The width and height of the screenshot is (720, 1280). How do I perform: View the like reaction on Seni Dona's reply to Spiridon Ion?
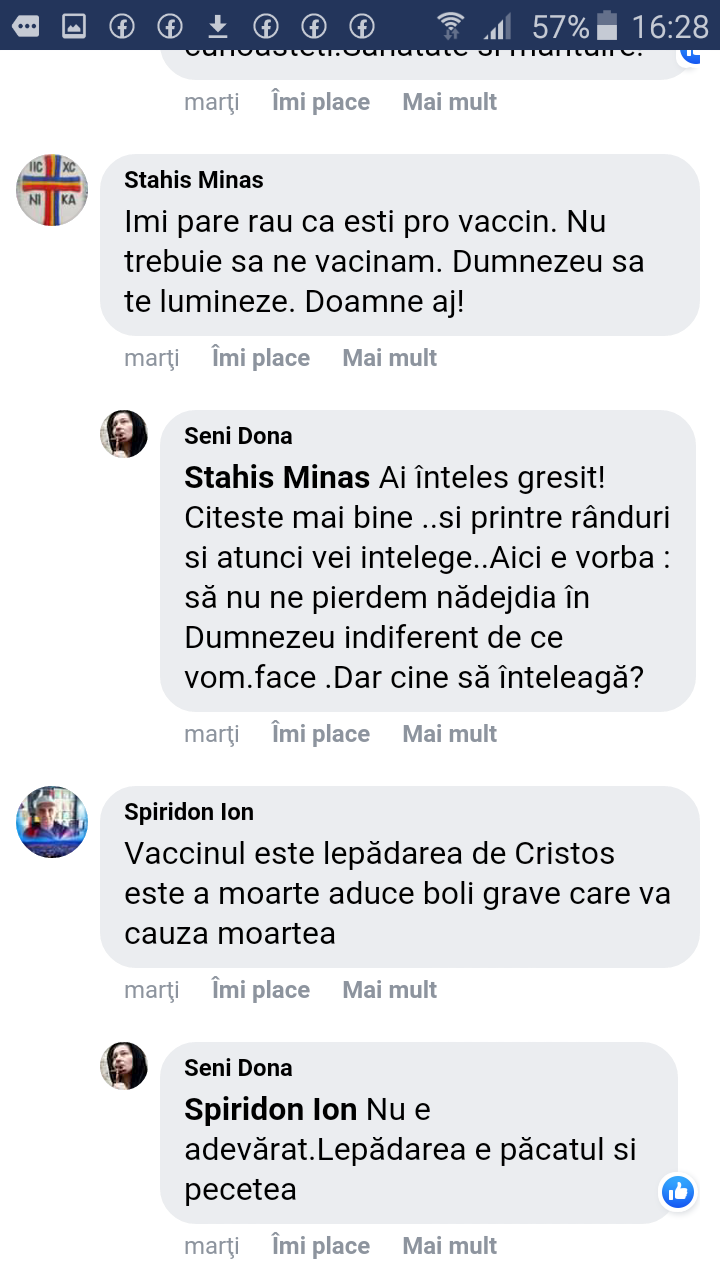point(678,1191)
